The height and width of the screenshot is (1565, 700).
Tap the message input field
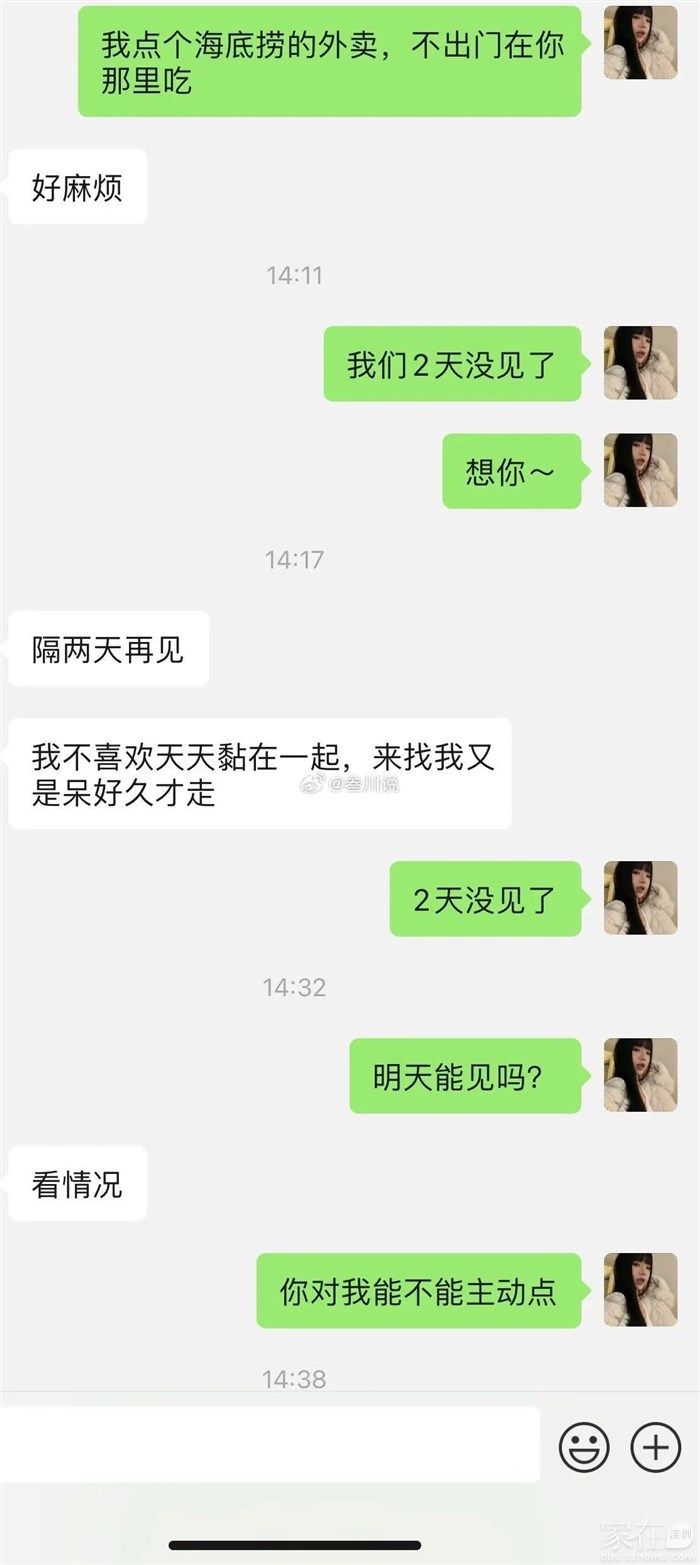coord(268,1444)
